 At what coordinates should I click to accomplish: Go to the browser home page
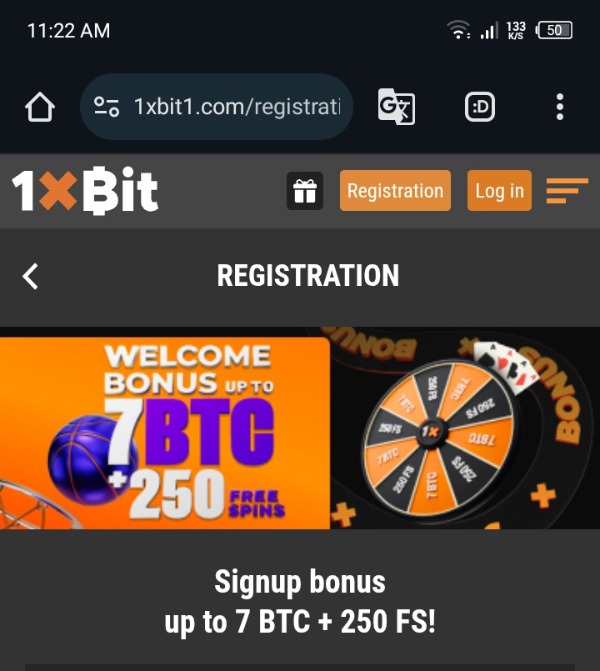pos(39,107)
